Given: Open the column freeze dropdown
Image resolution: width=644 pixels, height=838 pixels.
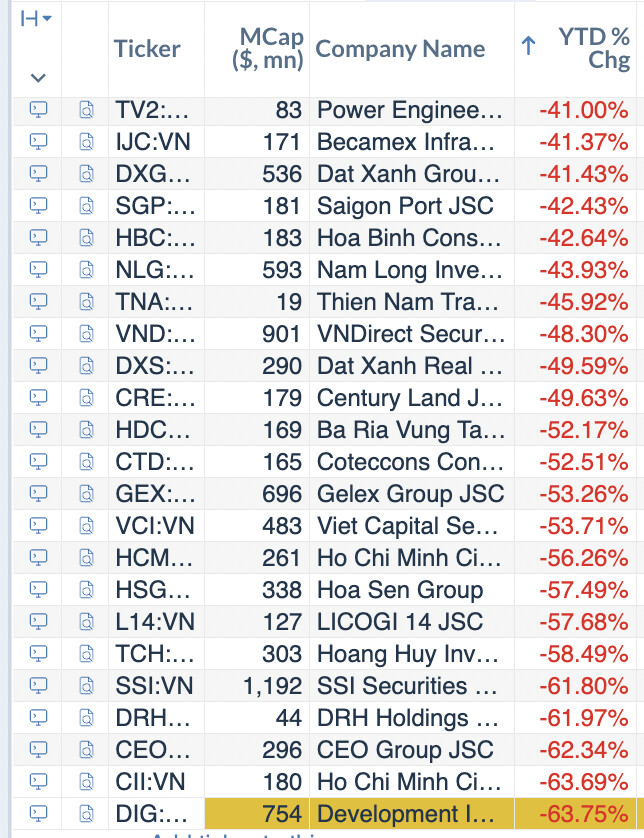Looking at the screenshot, I should point(37,19).
